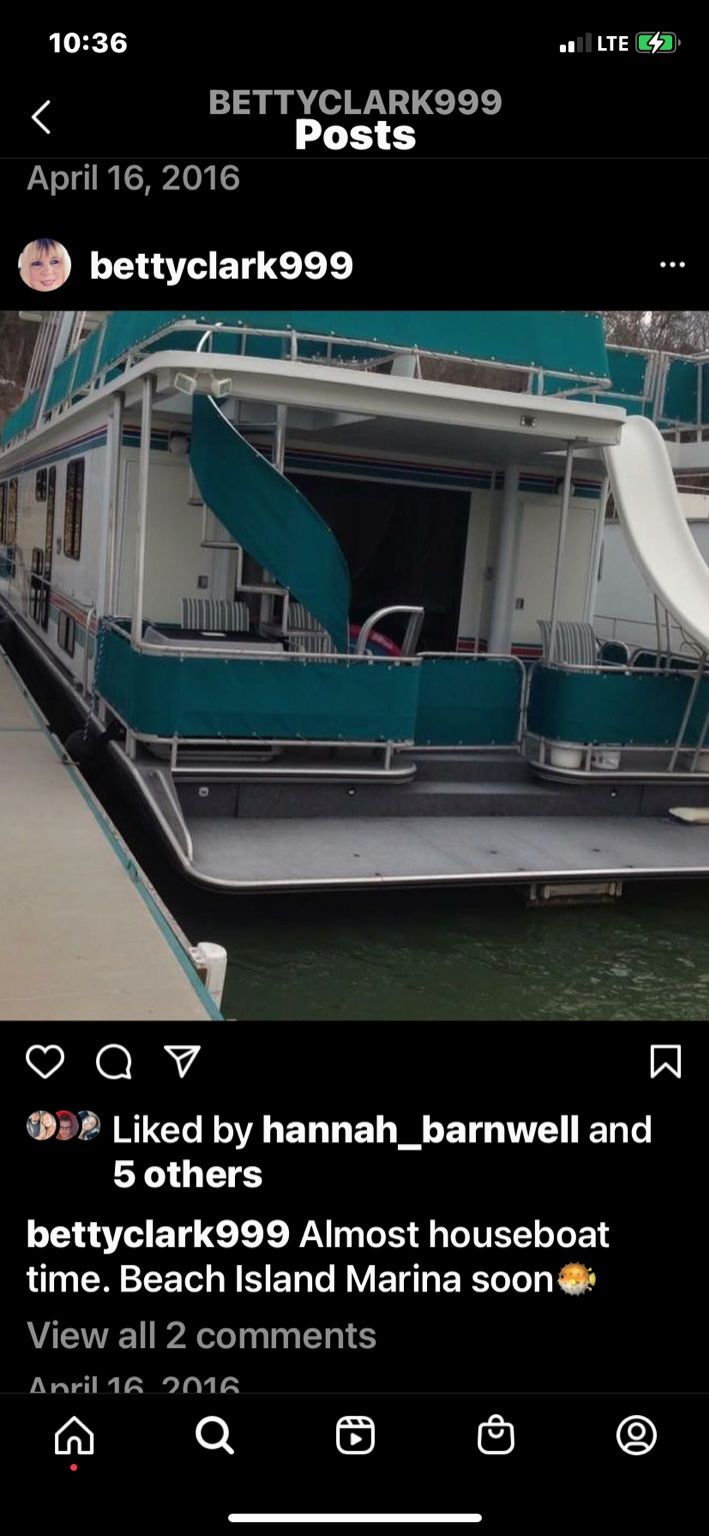Switch to the Home tab
709x1536 pixels.
point(74,1436)
